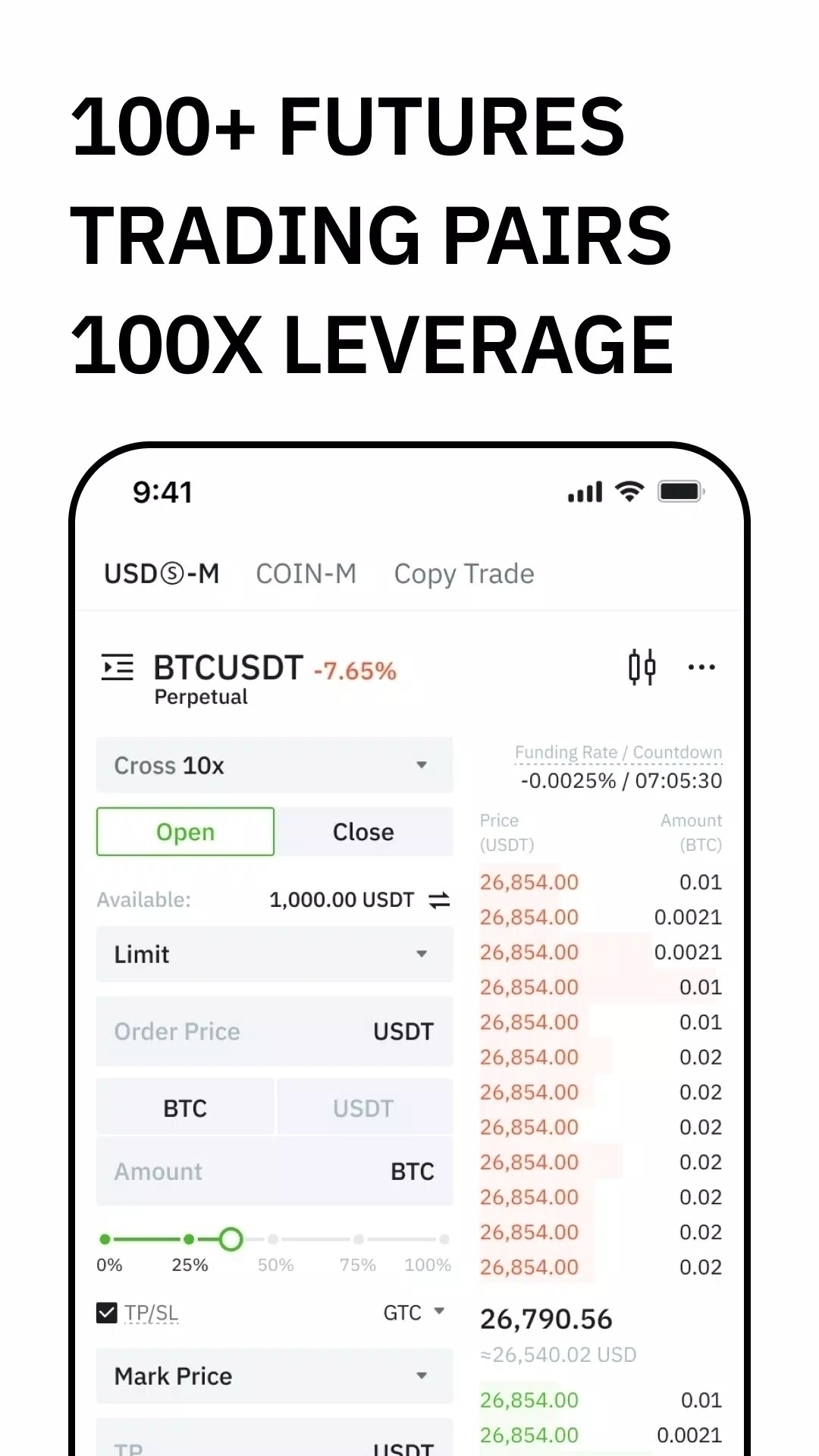Open the trading pair selector icon
The image size is (819, 1456).
117,667
